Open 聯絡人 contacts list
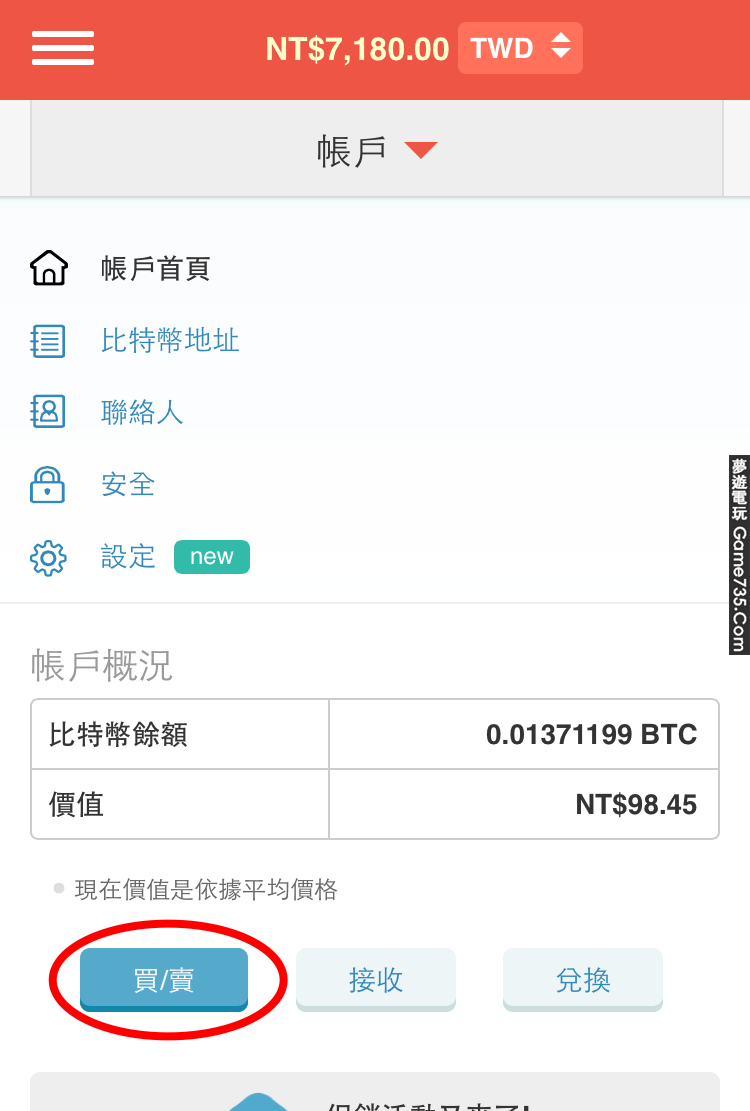The height and width of the screenshot is (1111, 750). 142,412
